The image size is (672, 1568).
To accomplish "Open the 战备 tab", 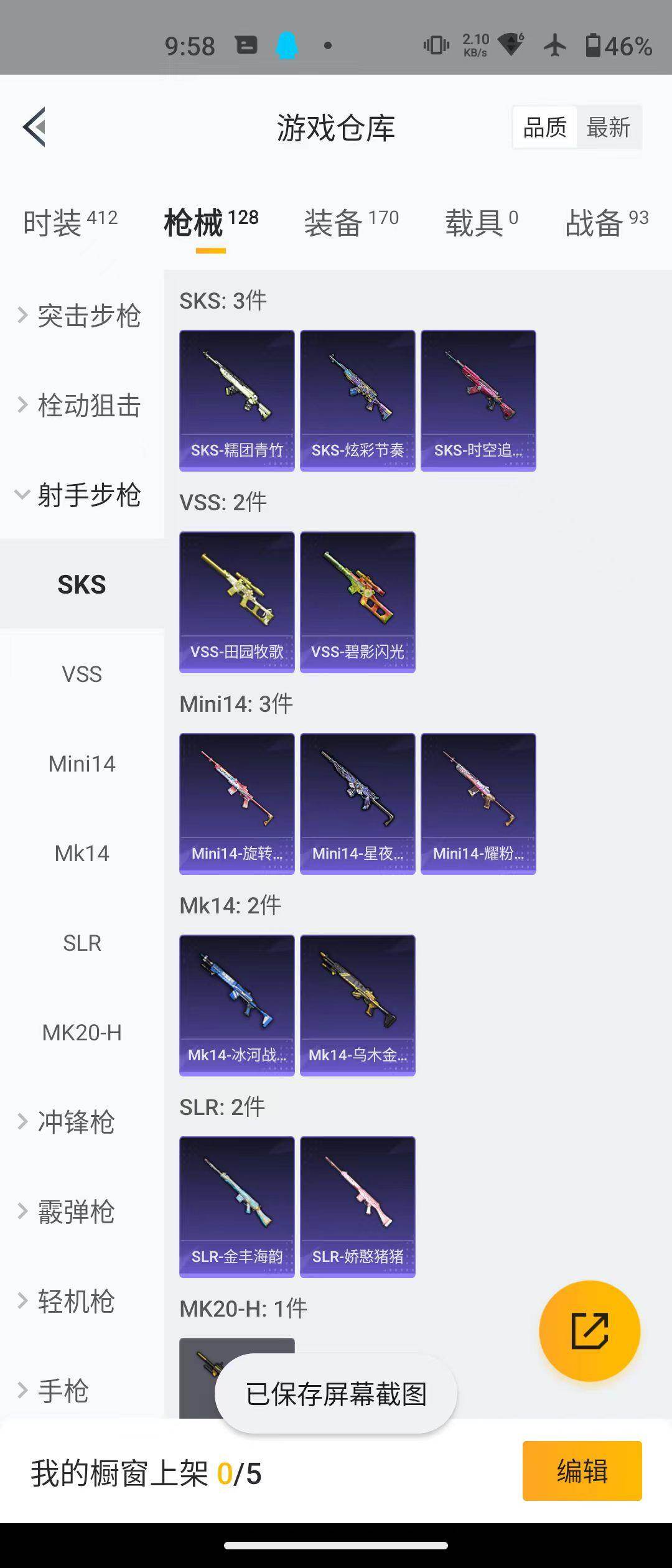I will coord(606,223).
